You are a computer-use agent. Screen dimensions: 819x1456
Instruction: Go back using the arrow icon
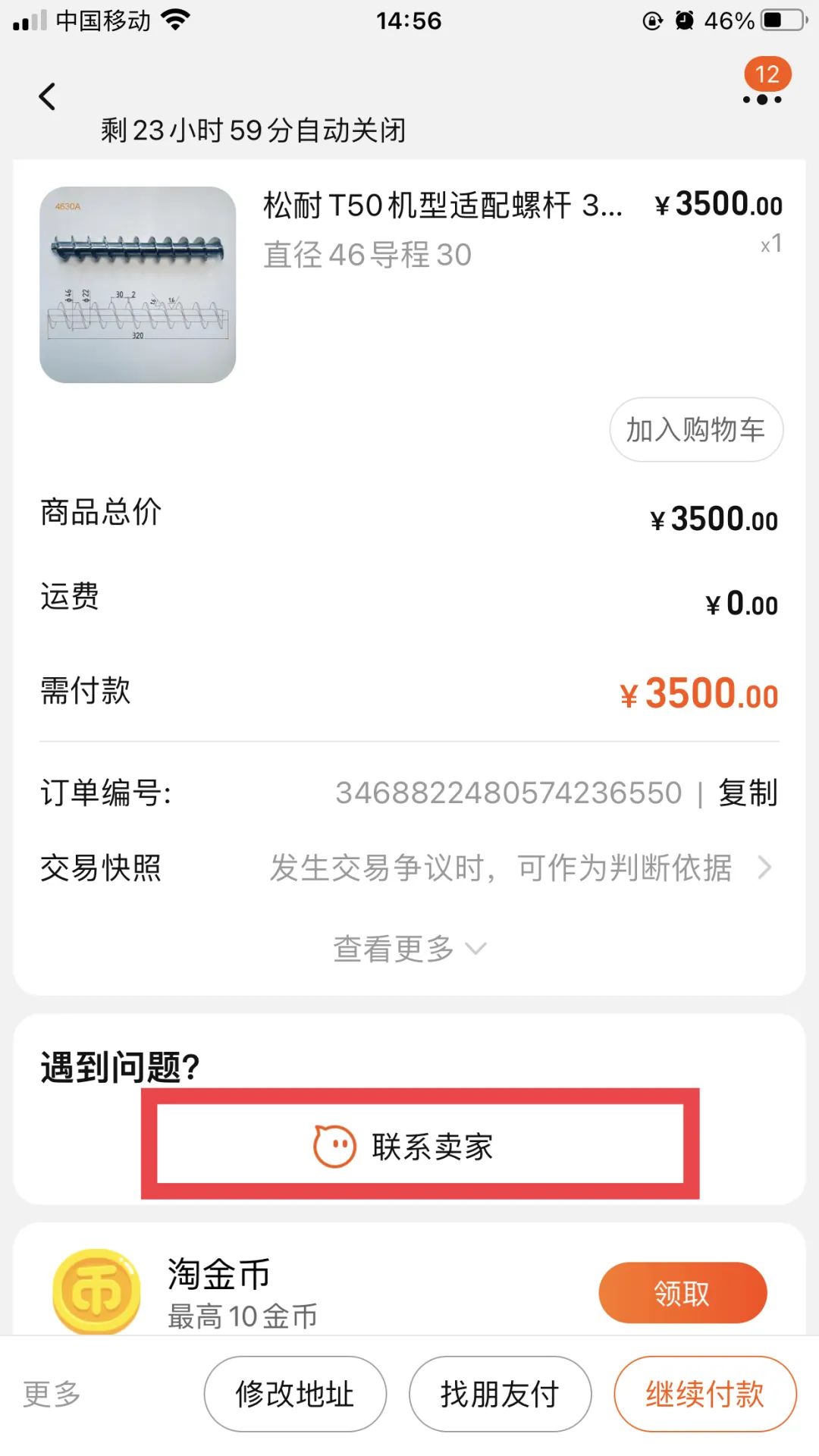(x=47, y=96)
